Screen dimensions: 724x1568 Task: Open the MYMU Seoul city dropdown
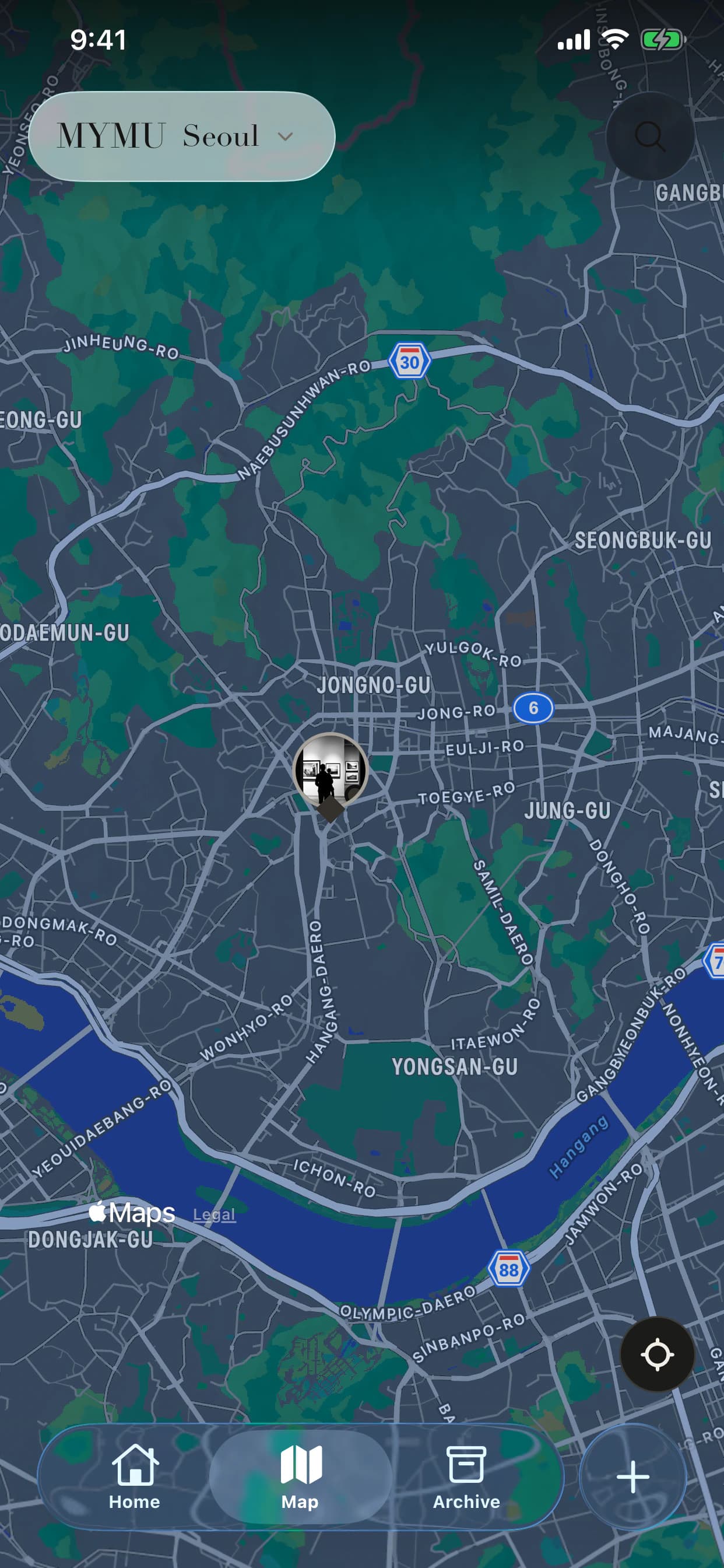point(181,136)
